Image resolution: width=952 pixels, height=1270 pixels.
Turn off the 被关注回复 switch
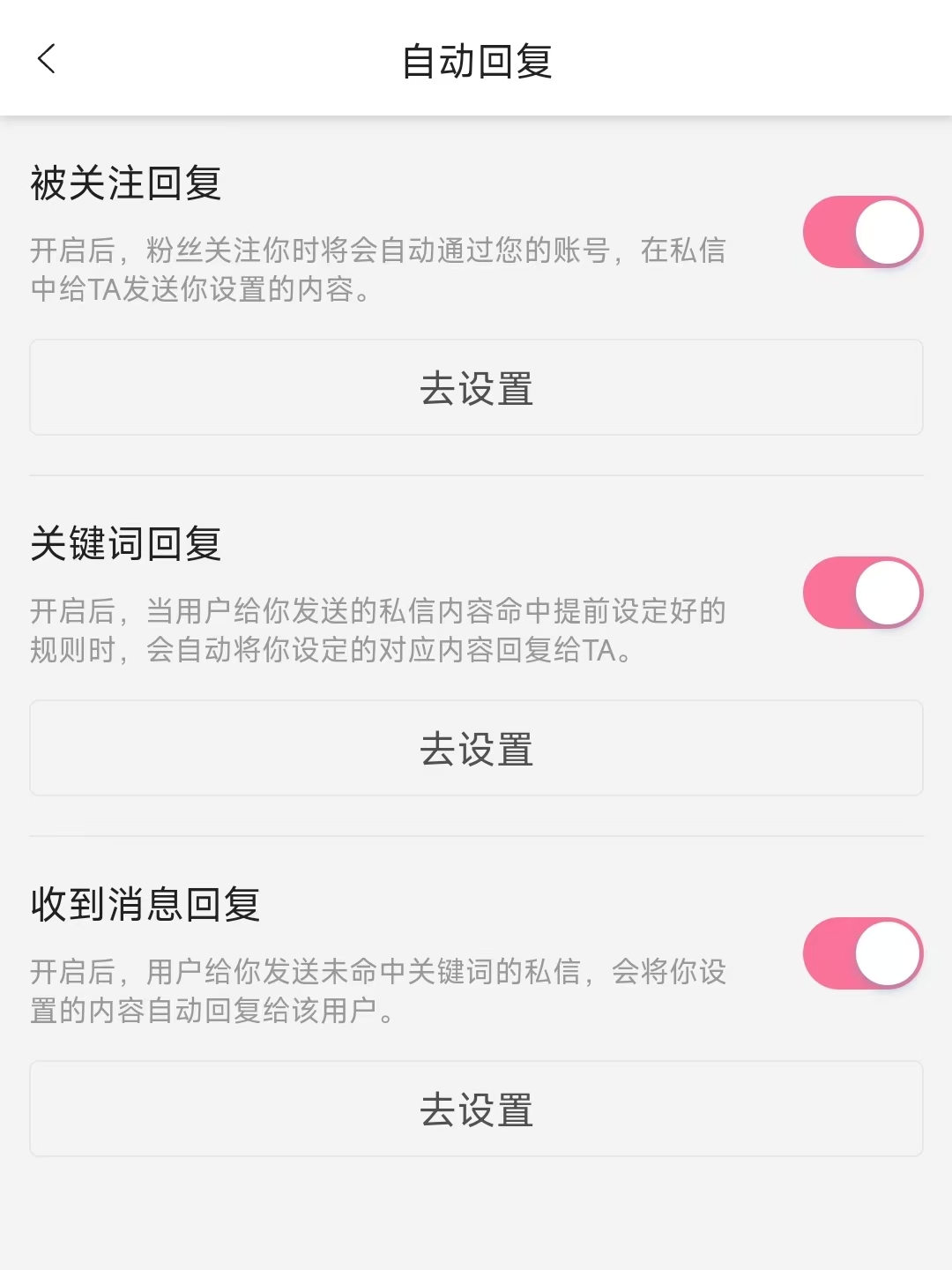coord(862,232)
